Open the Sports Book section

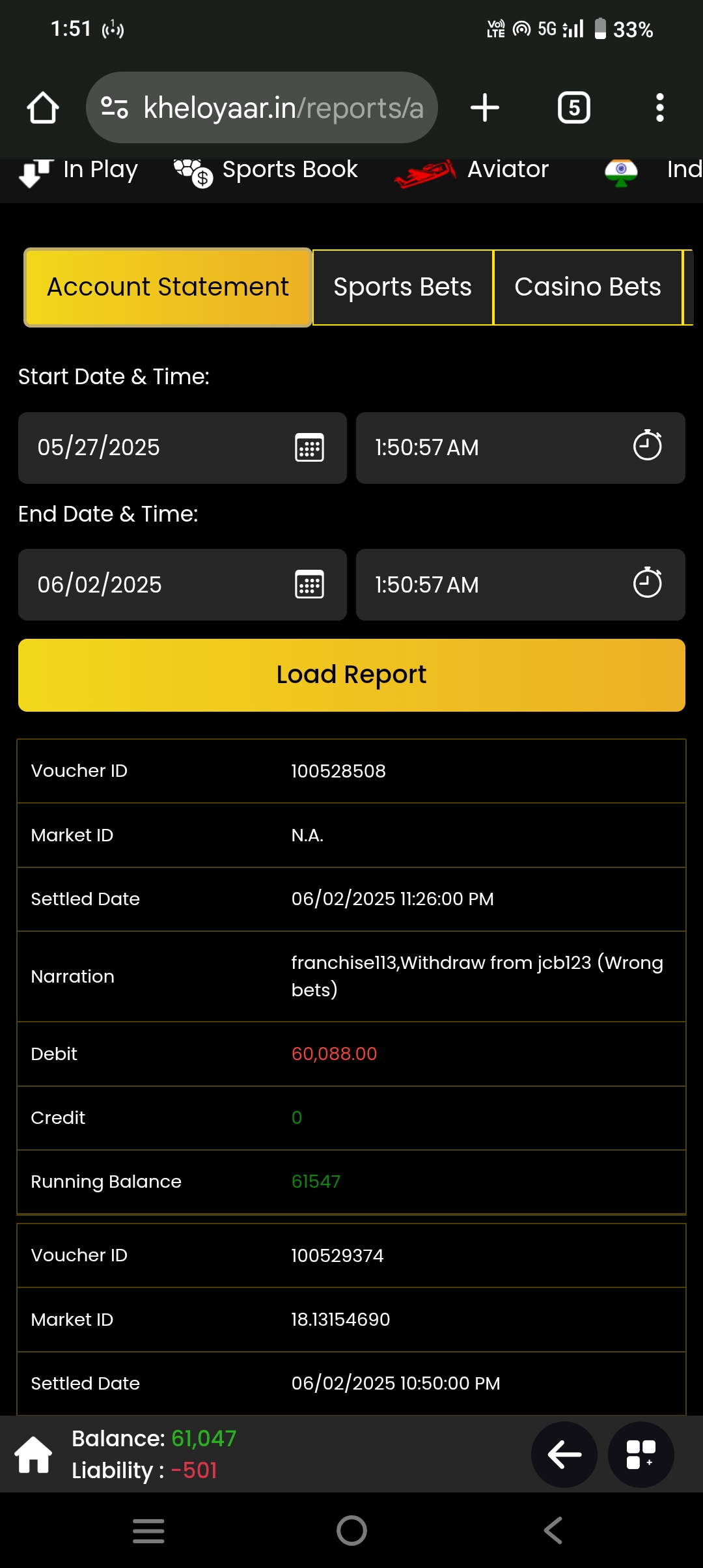266,171
